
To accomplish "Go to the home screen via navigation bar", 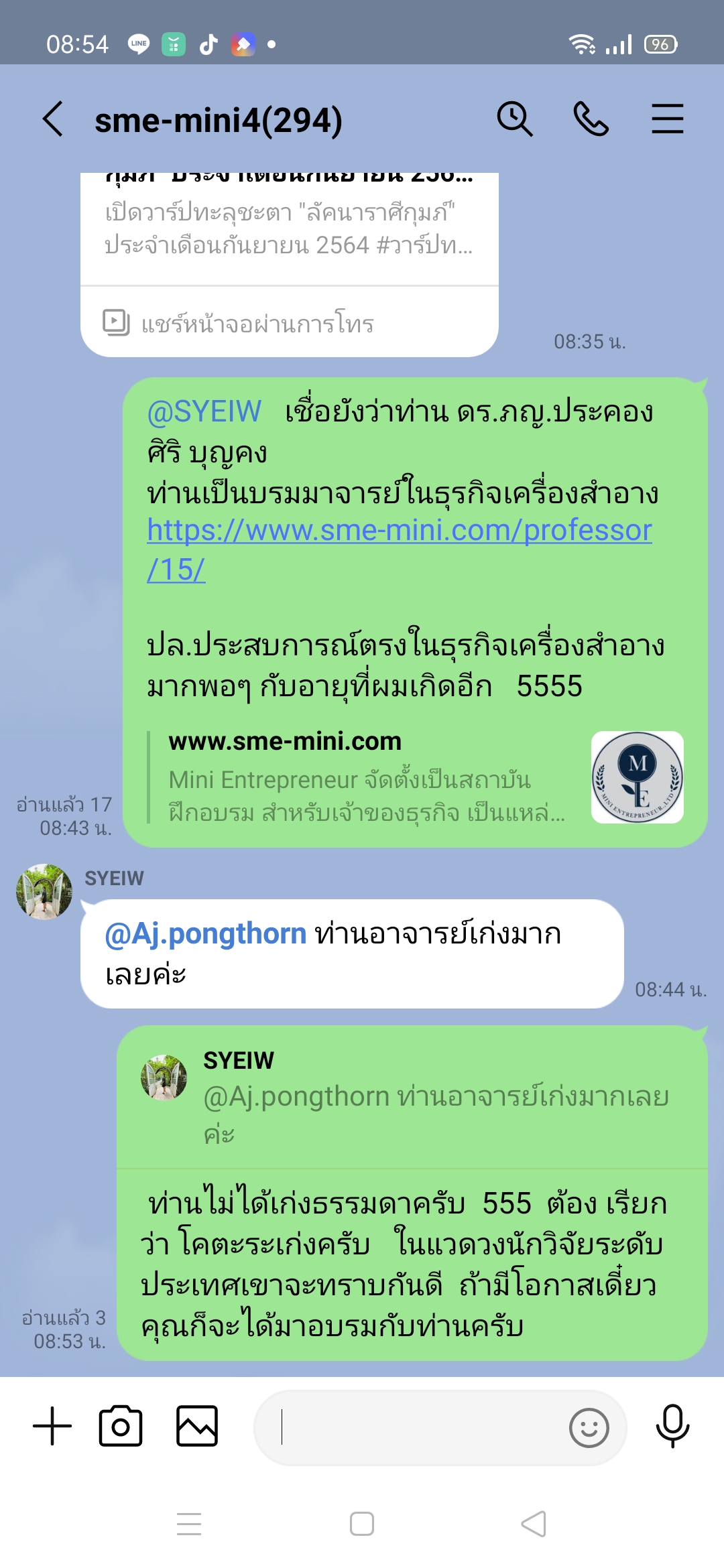I will click(x=362, y=1524).
